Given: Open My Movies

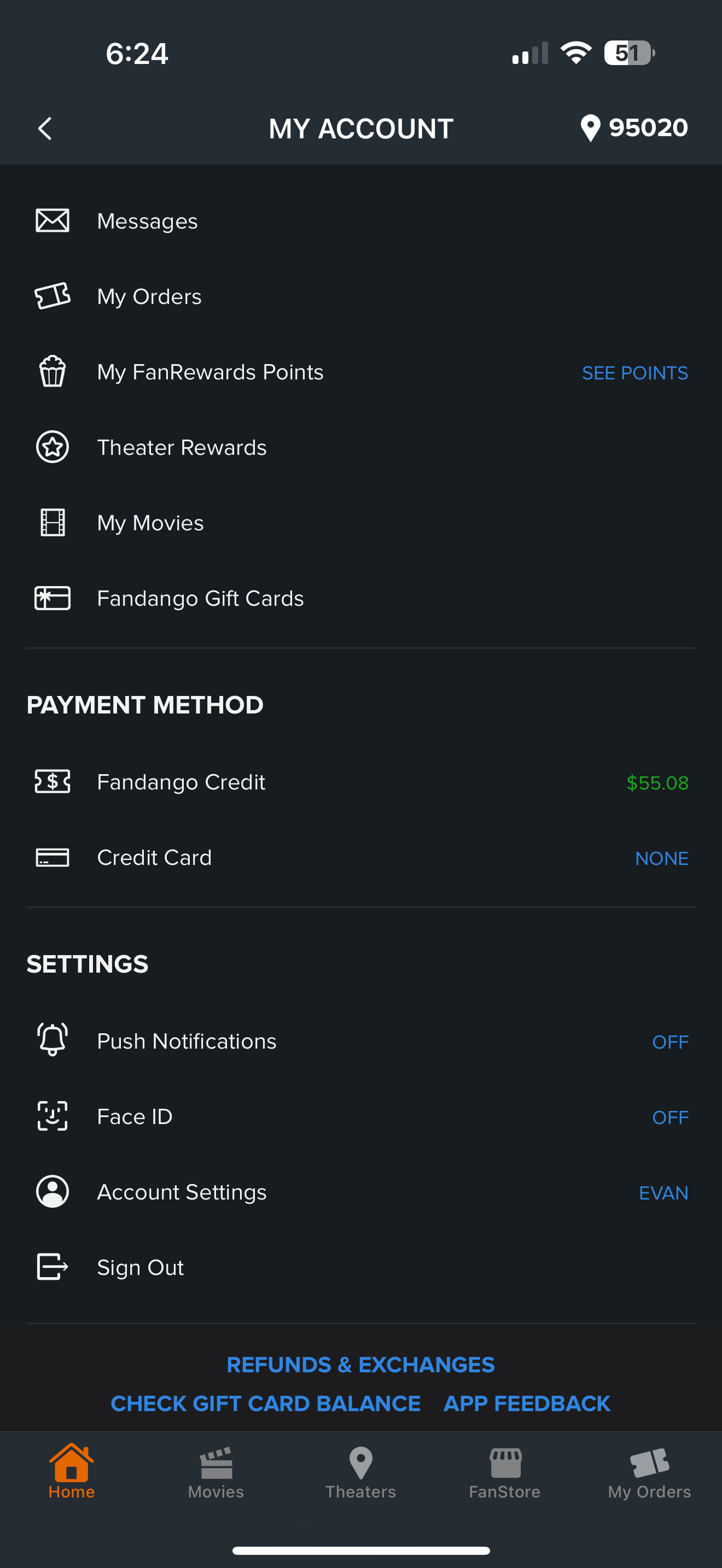Looking at the screenshot, I should (361, 523).
